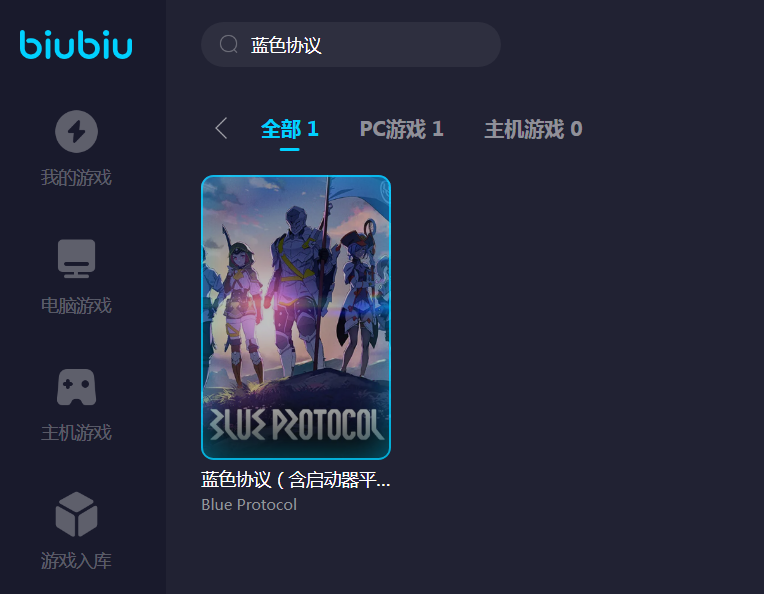Switch to the 全部 tab
764x594 pixels.
(x=289, y=129)
